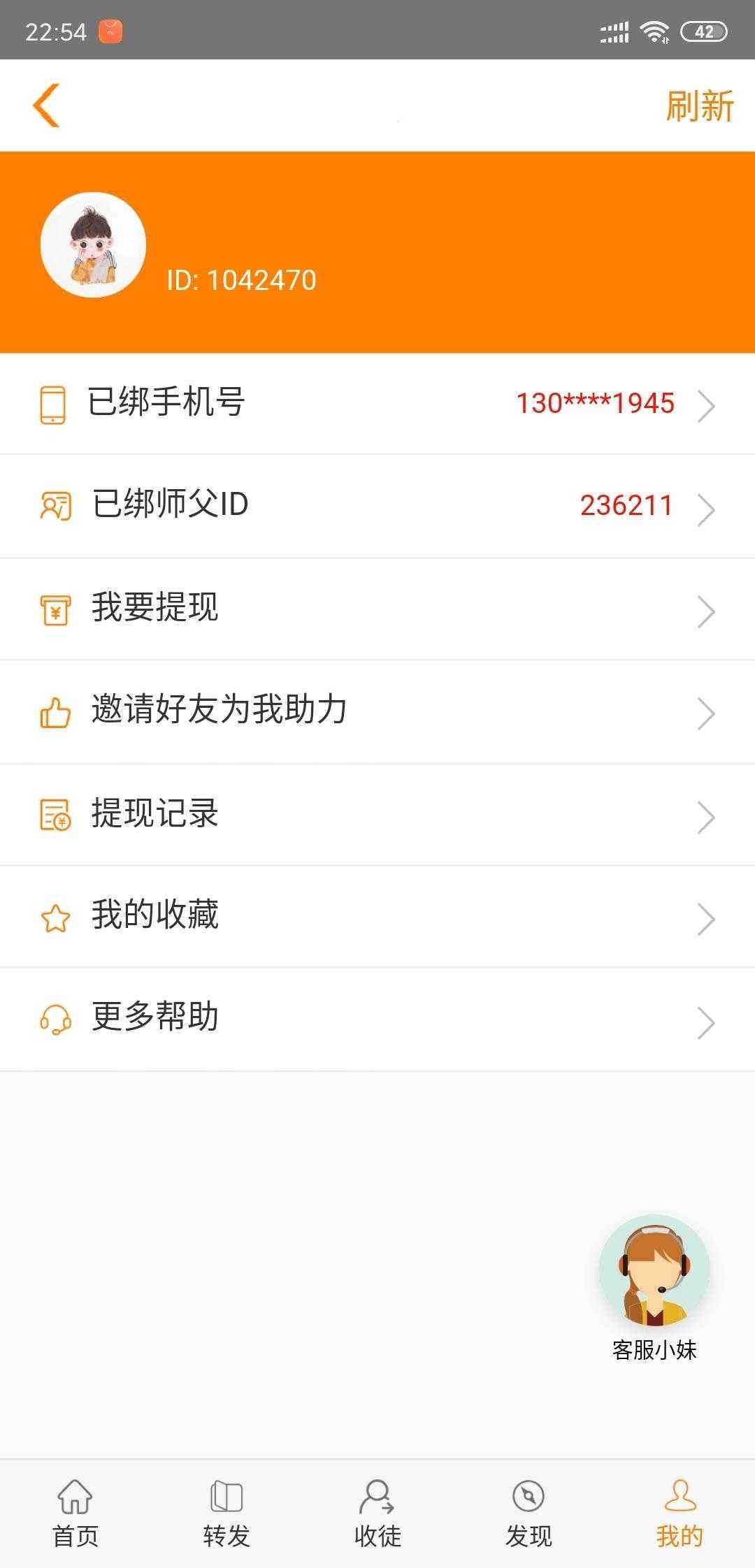This screenshot has height=1568, width=755.
Task: Tap the headset icon beside 更多帮助
Action: [55, 1018]
